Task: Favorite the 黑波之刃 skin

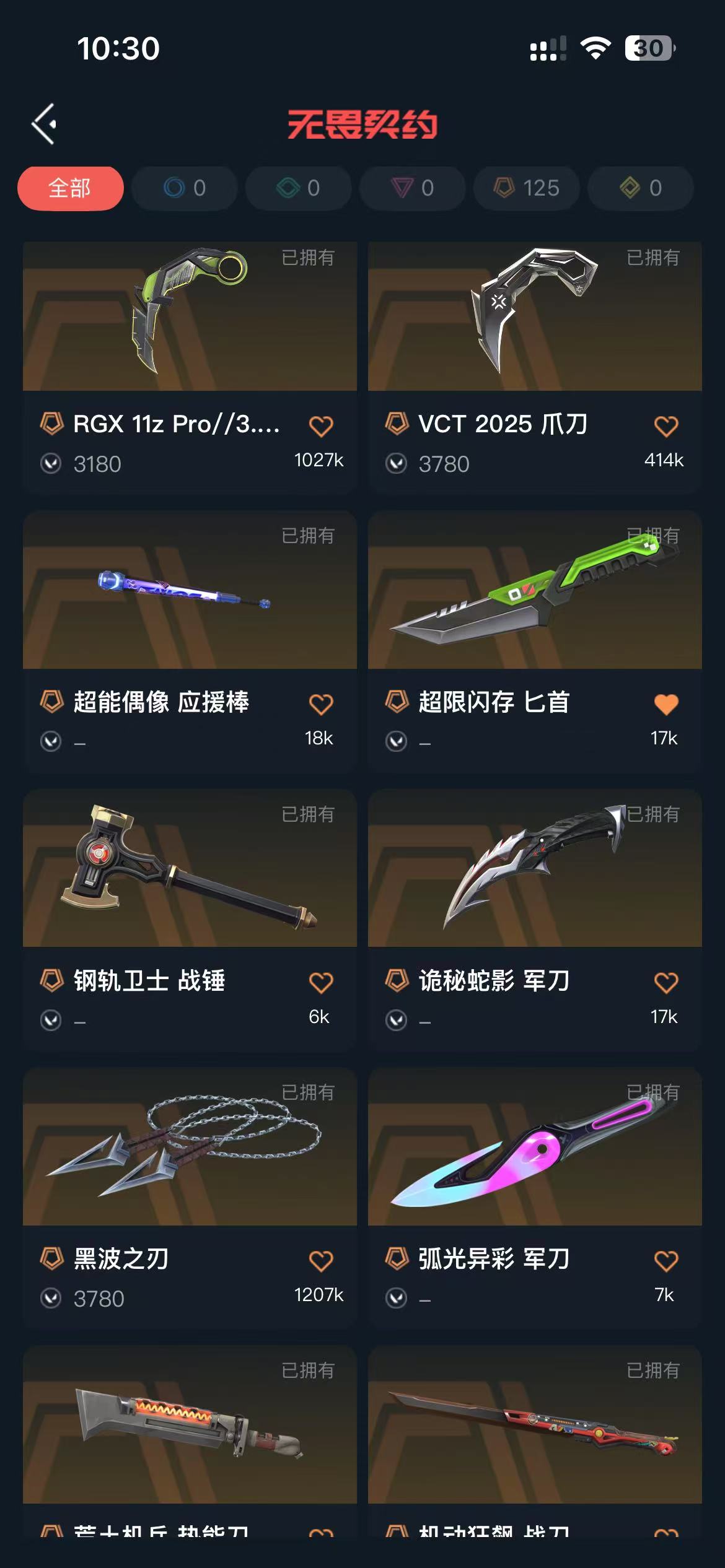Action: (321, 1261)
